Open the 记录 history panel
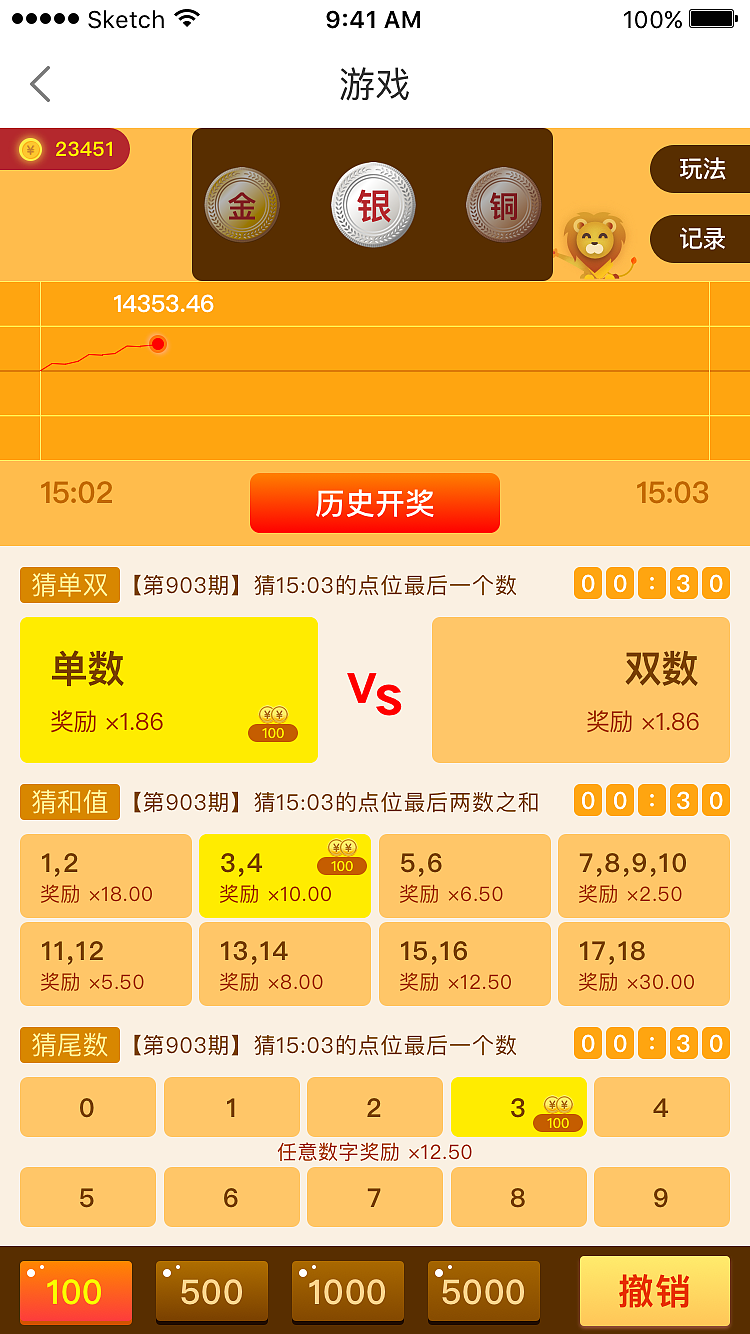The height and width of the screenshot is (1334, 750). 702,239
